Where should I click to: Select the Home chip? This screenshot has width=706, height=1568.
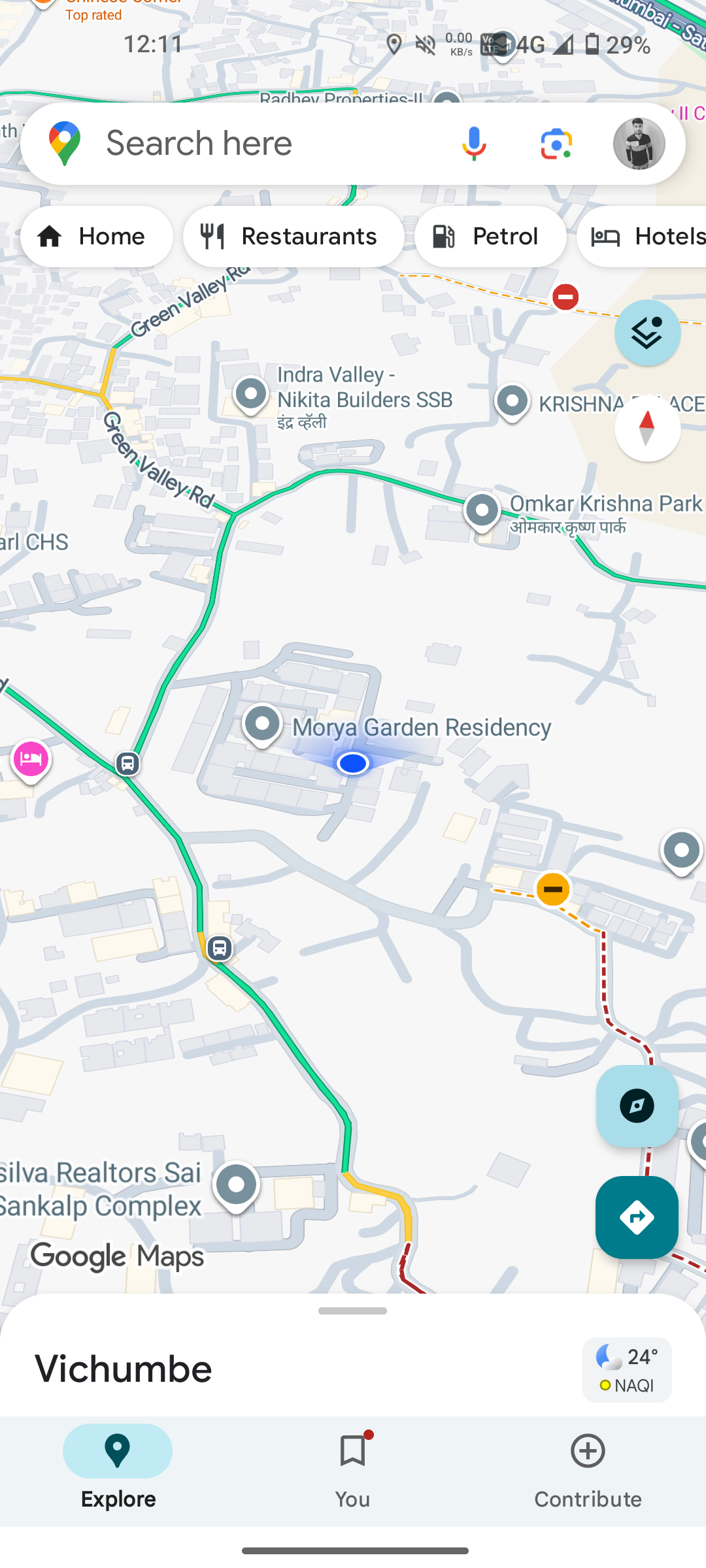pyautogui.click(x=97, y=237)
